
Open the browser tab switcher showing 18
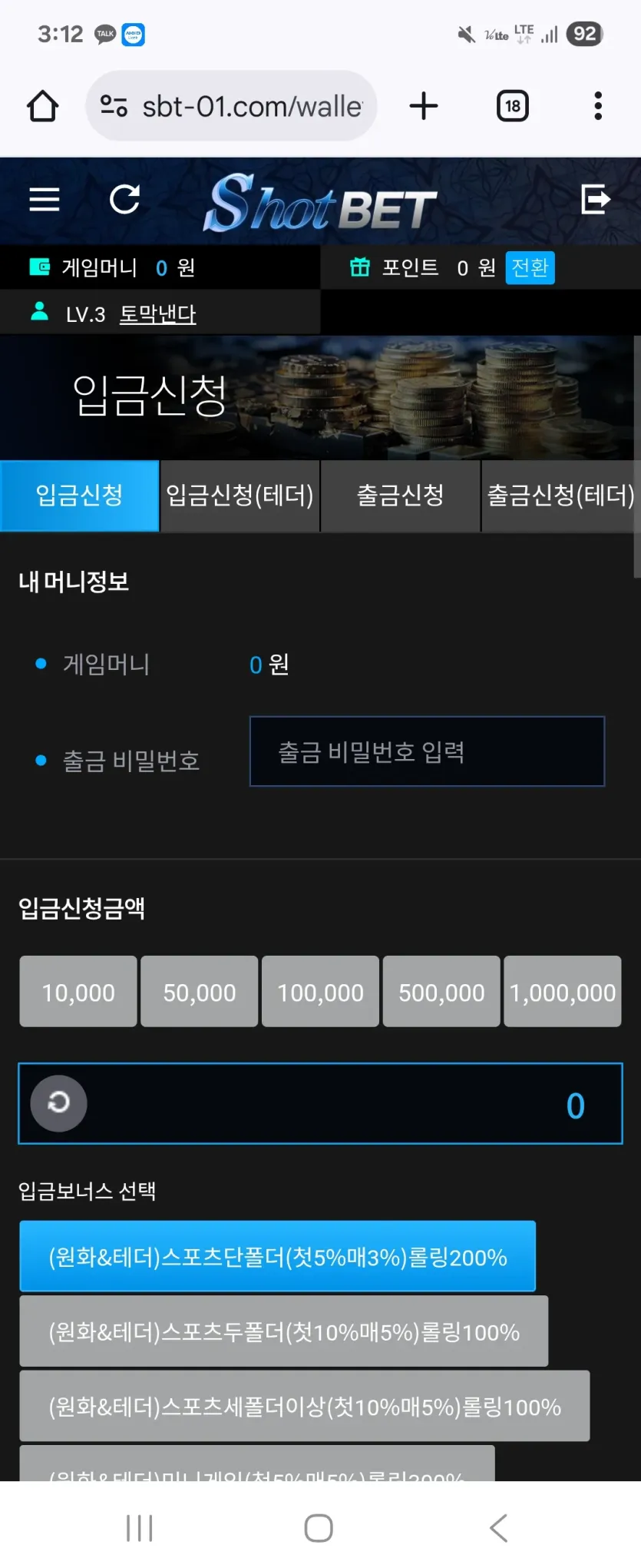[x=513, y=106]
